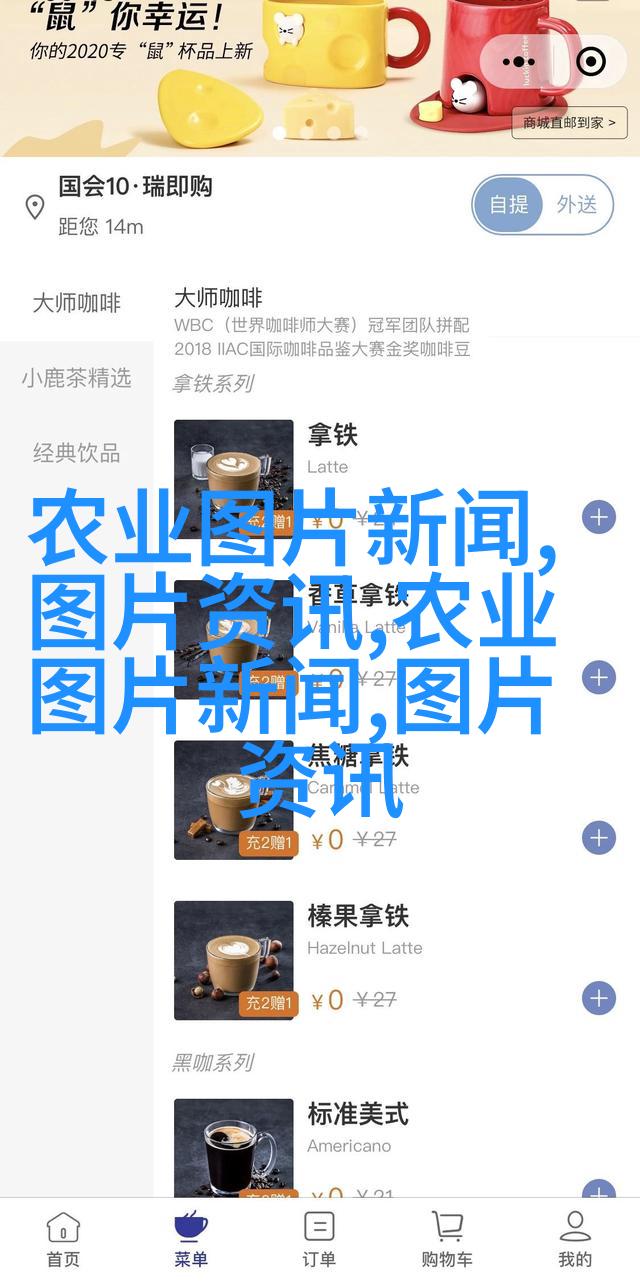The height and width of the screenshot is (1287, 640).
Task: Go to the 首页 home tab
Action: 63,1238
